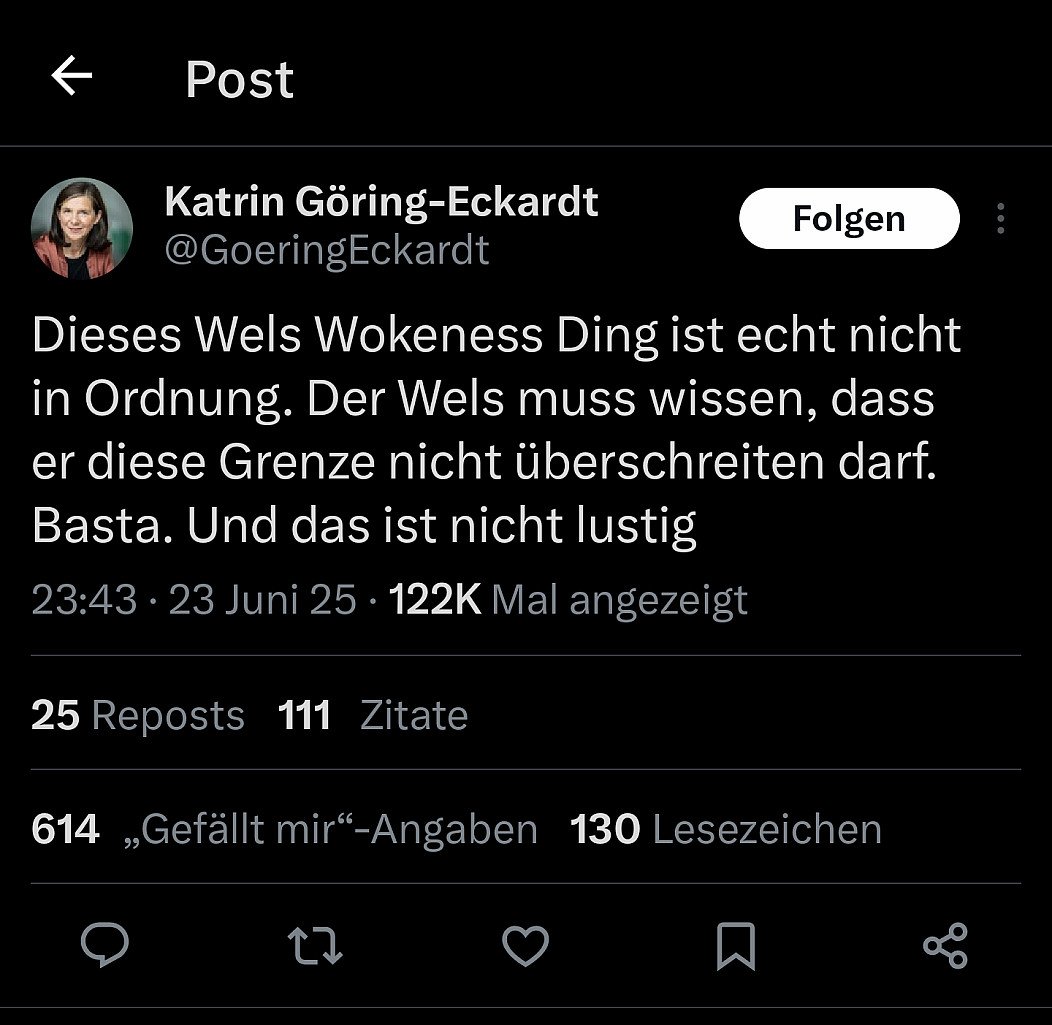This screenshot has width=1052, height=1025.
Task: Open the 614 Gefällt mir list
Action: (285, 830)
